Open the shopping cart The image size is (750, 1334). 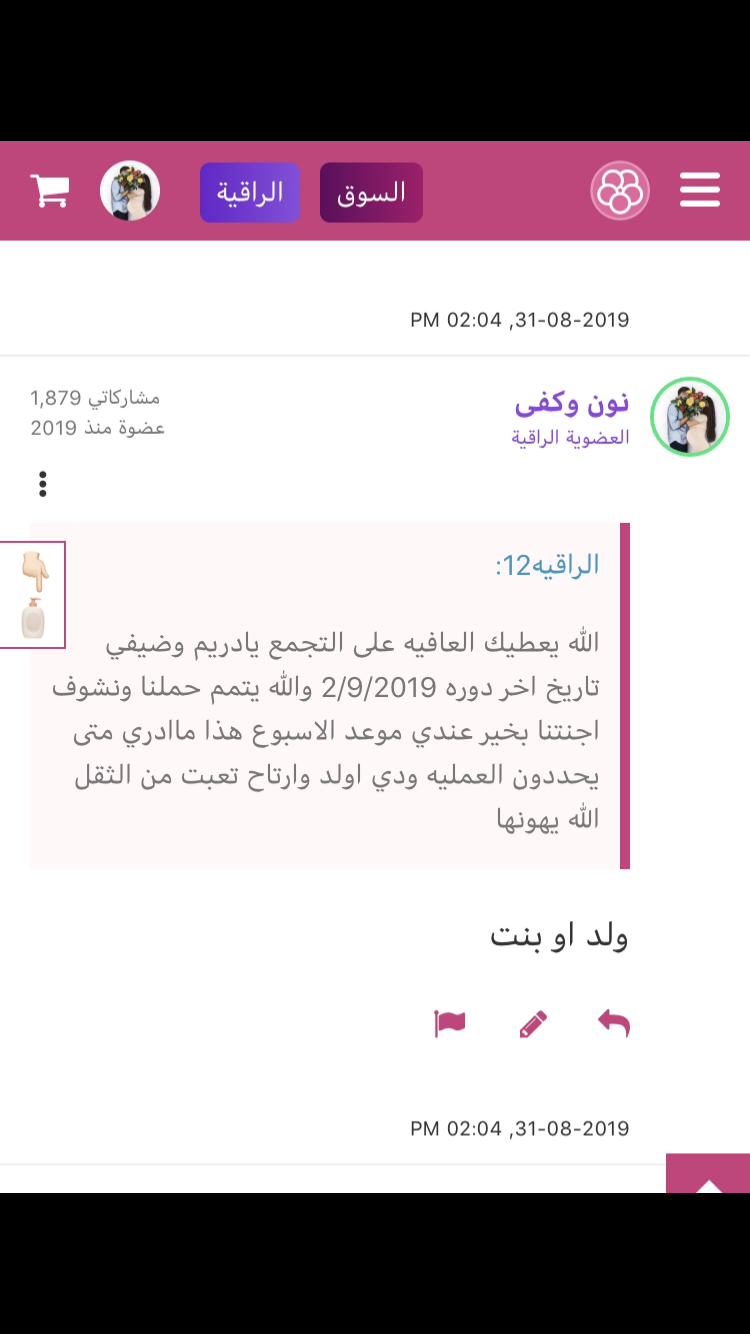(x=49, y=190)
